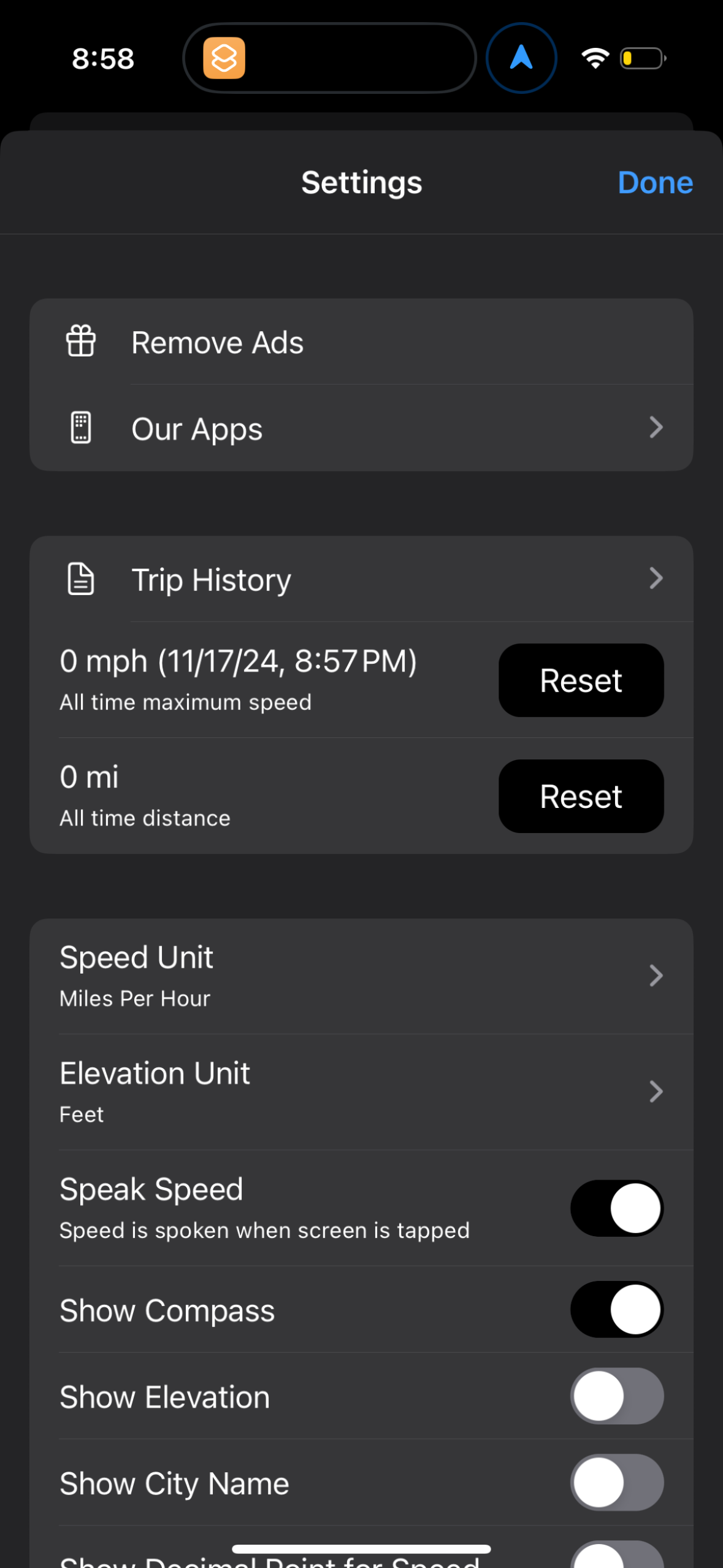Turn off Show Compass
The image size is (723, 1568).
click(616, 1310)
